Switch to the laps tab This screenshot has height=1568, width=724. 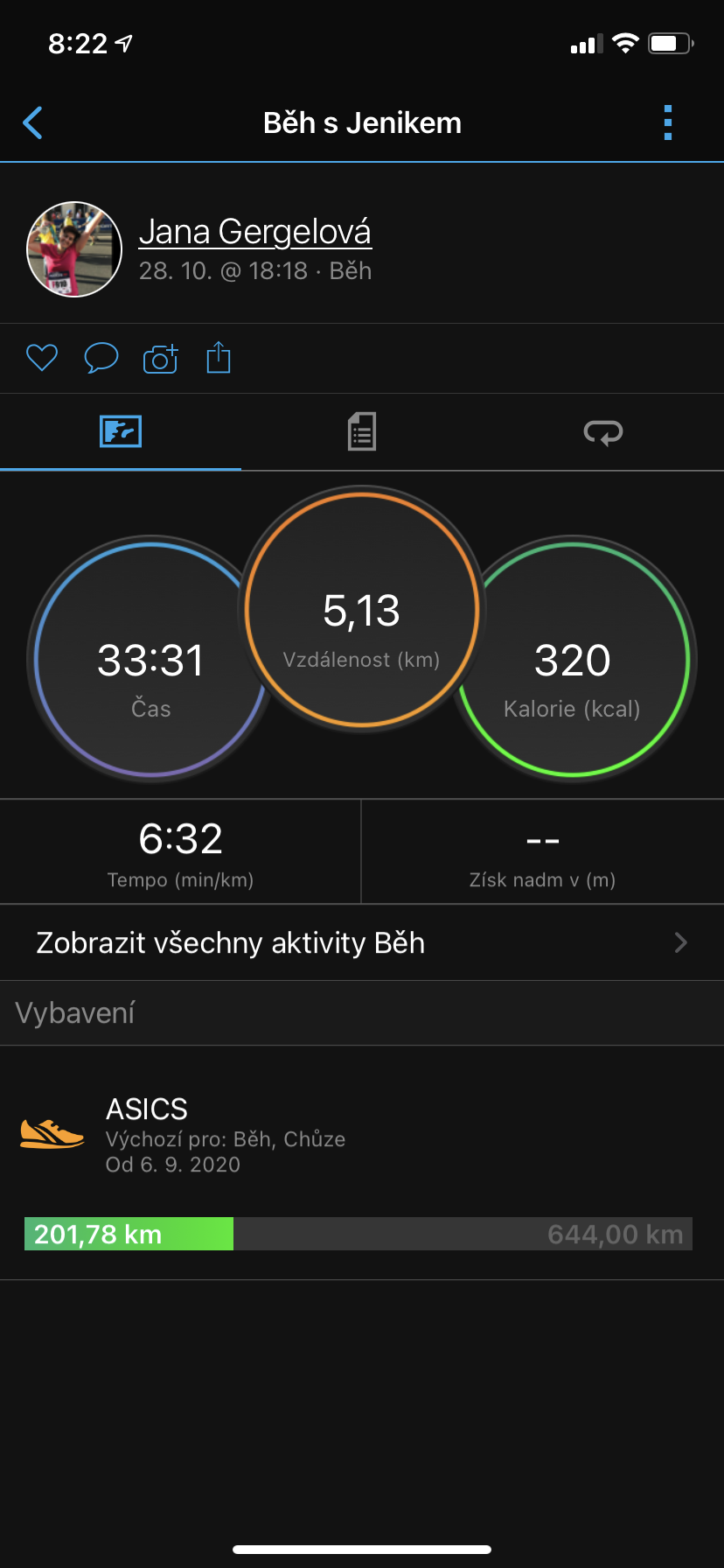[x=603, y=432]
